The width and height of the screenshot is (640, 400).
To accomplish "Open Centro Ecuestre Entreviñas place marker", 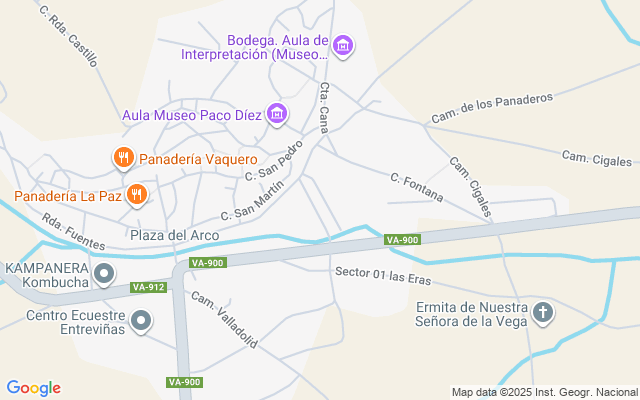I will point(141,321).
